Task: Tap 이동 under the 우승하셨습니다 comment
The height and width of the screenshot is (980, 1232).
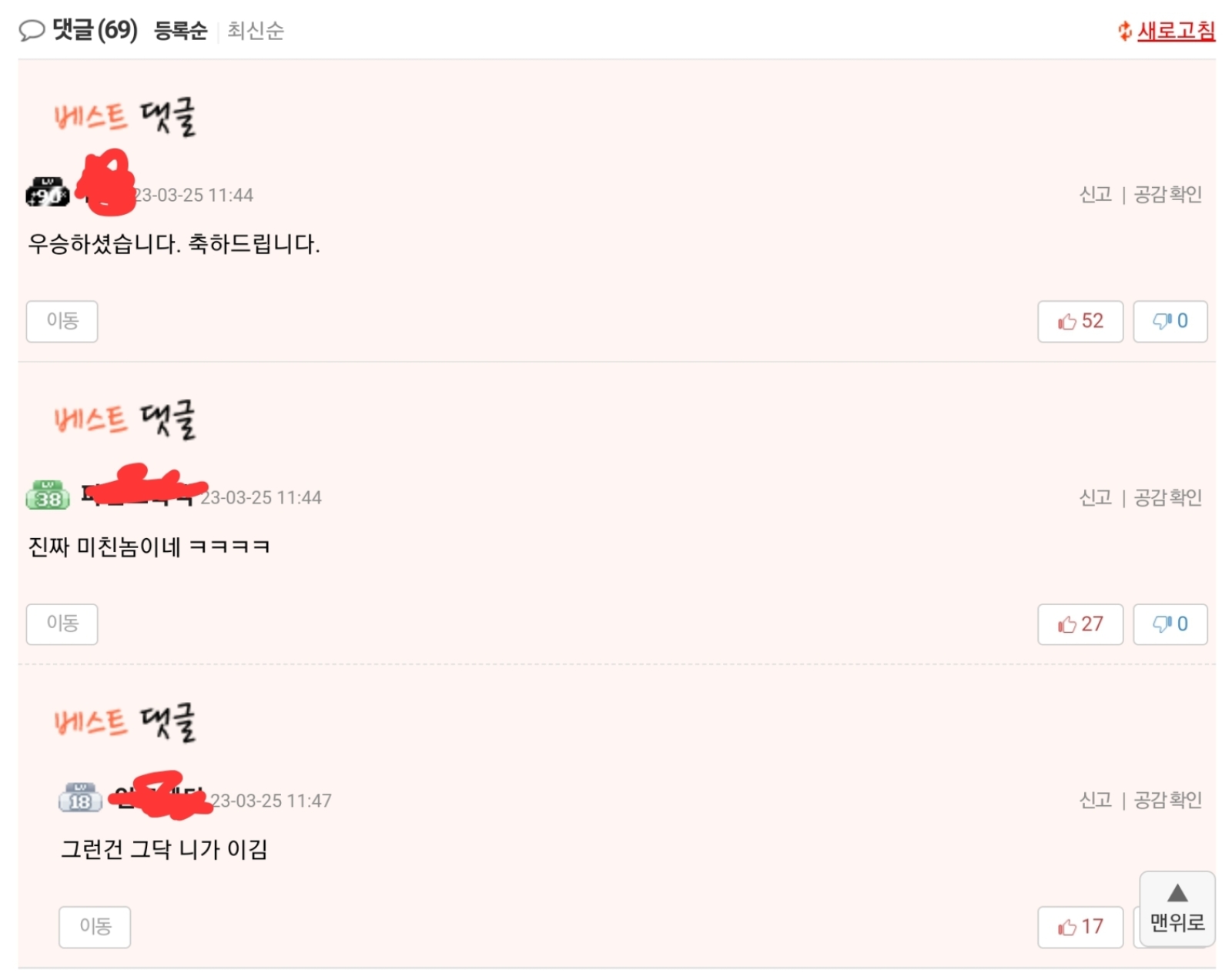Action: 62,321
